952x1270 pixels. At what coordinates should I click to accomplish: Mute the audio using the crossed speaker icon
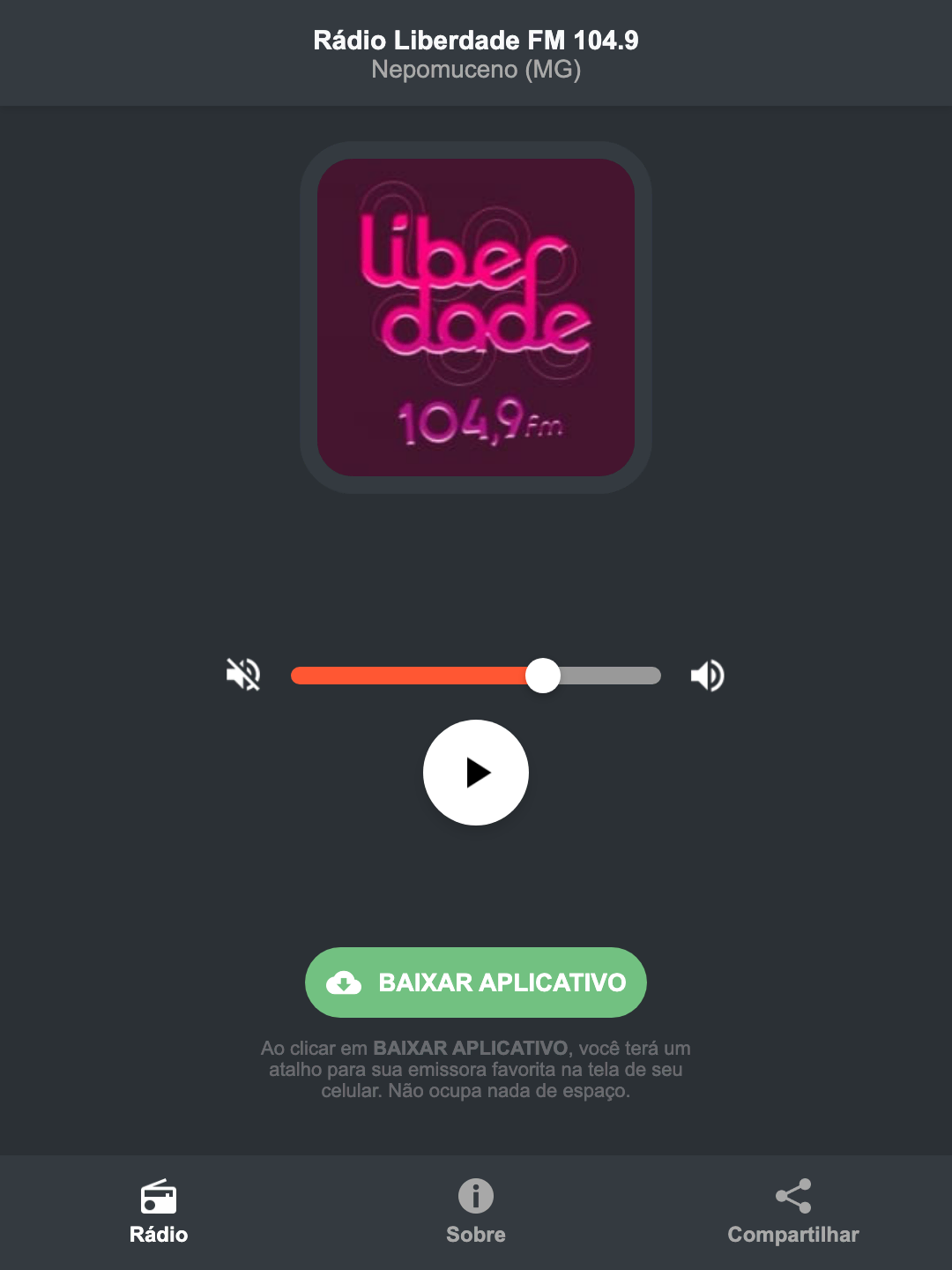click(x=244, y=675)
